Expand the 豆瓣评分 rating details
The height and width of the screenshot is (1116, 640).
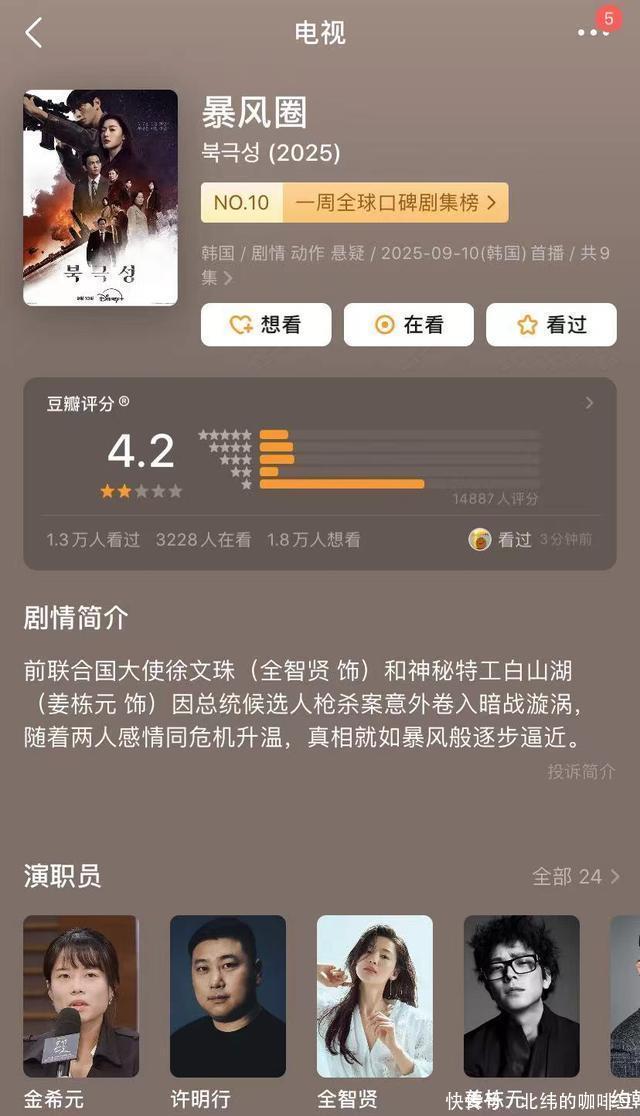coord(589,403)
